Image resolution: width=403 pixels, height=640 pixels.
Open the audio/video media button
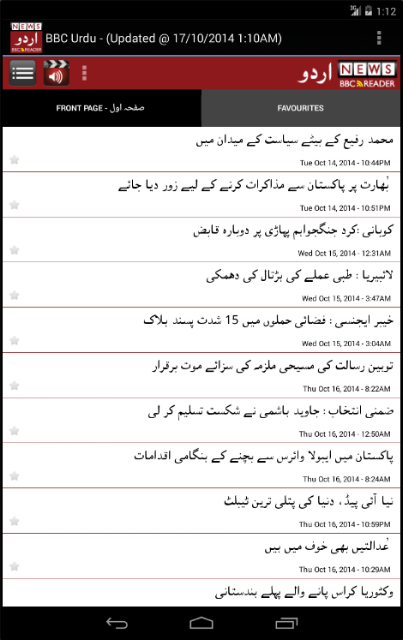coord(56,73)
